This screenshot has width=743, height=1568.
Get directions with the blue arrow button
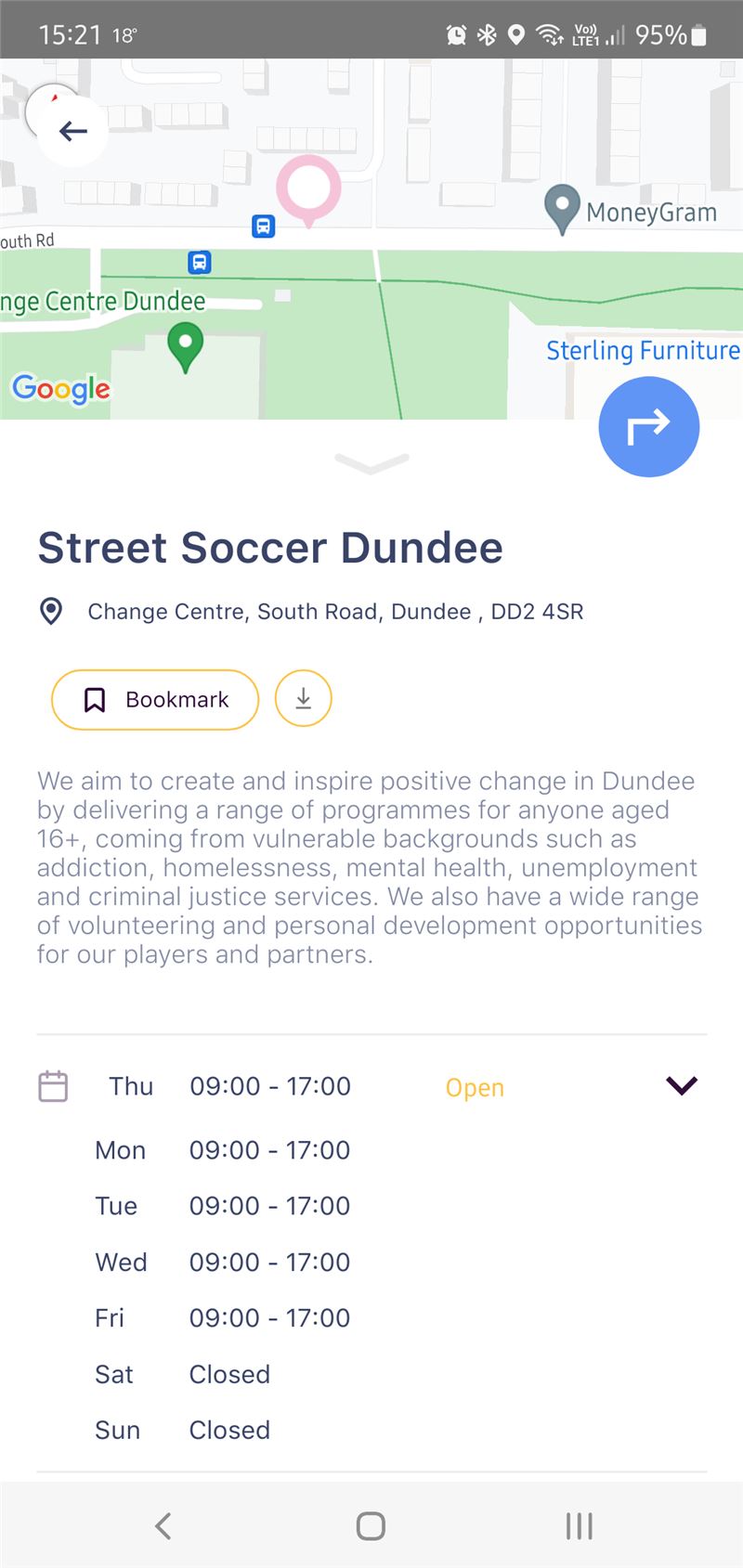coord(648,426)
